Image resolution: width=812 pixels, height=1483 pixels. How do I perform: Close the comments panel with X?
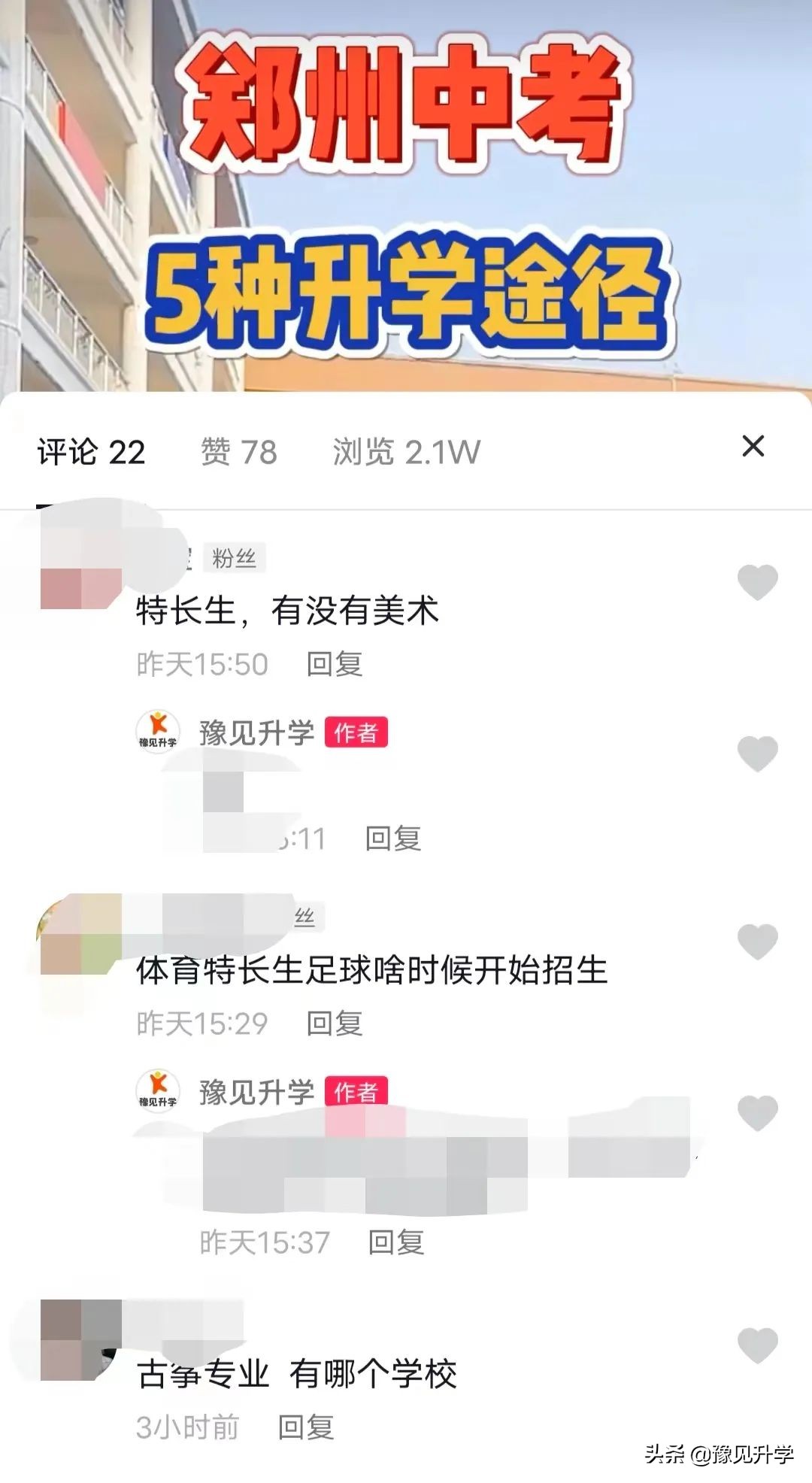[x=753, y=448]
